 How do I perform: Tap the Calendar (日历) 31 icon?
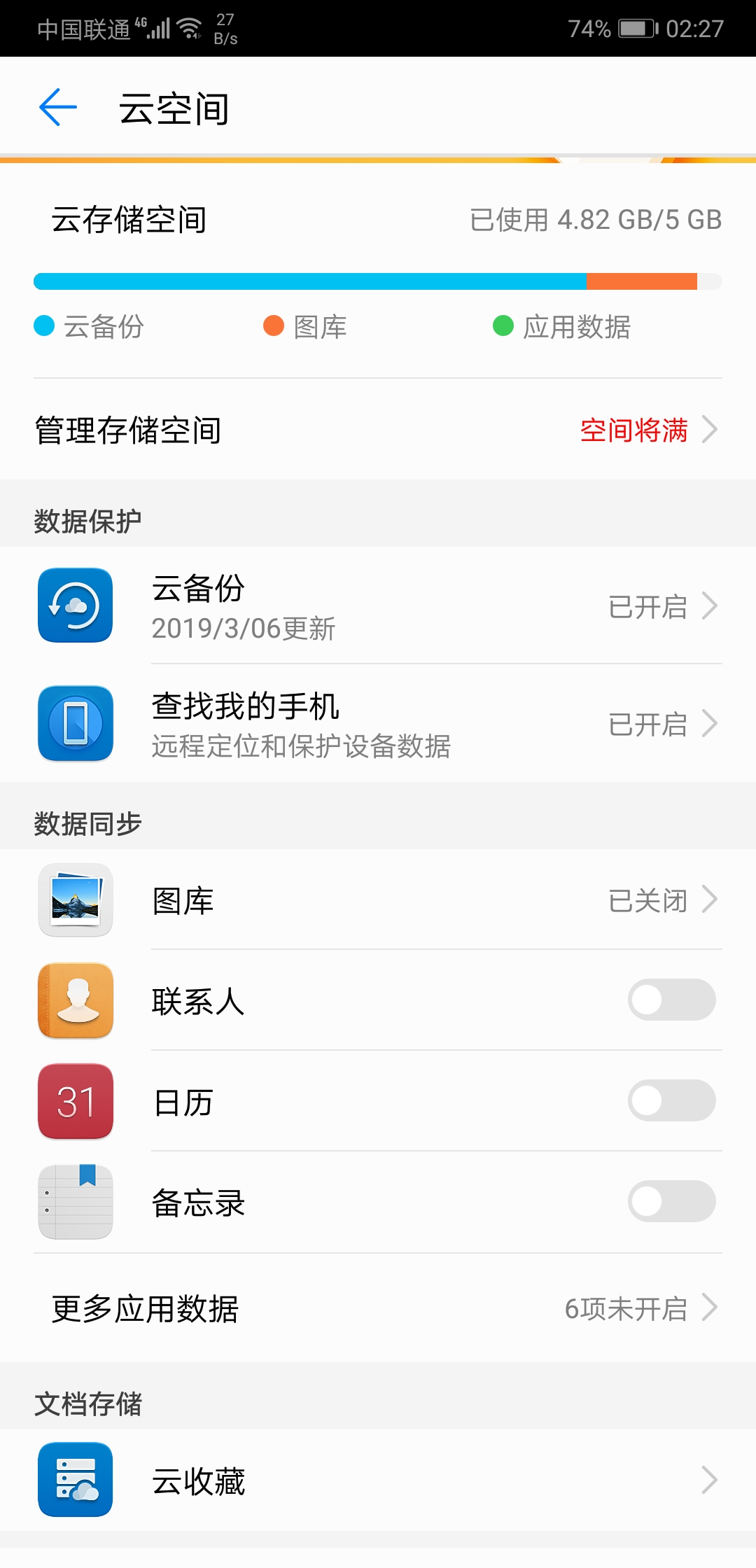[x=75, y=1101]
